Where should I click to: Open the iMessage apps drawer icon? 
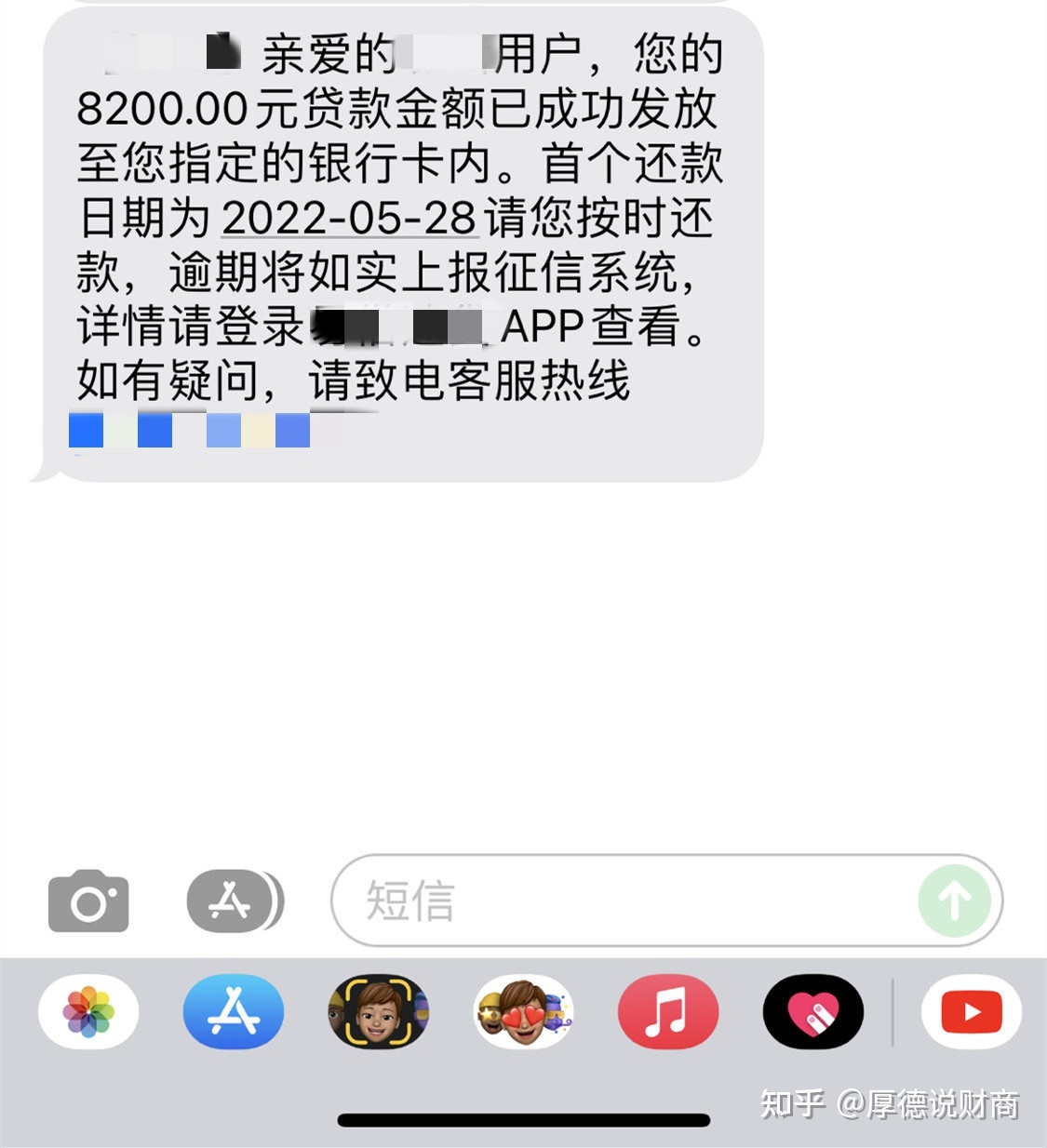[231, 901]
